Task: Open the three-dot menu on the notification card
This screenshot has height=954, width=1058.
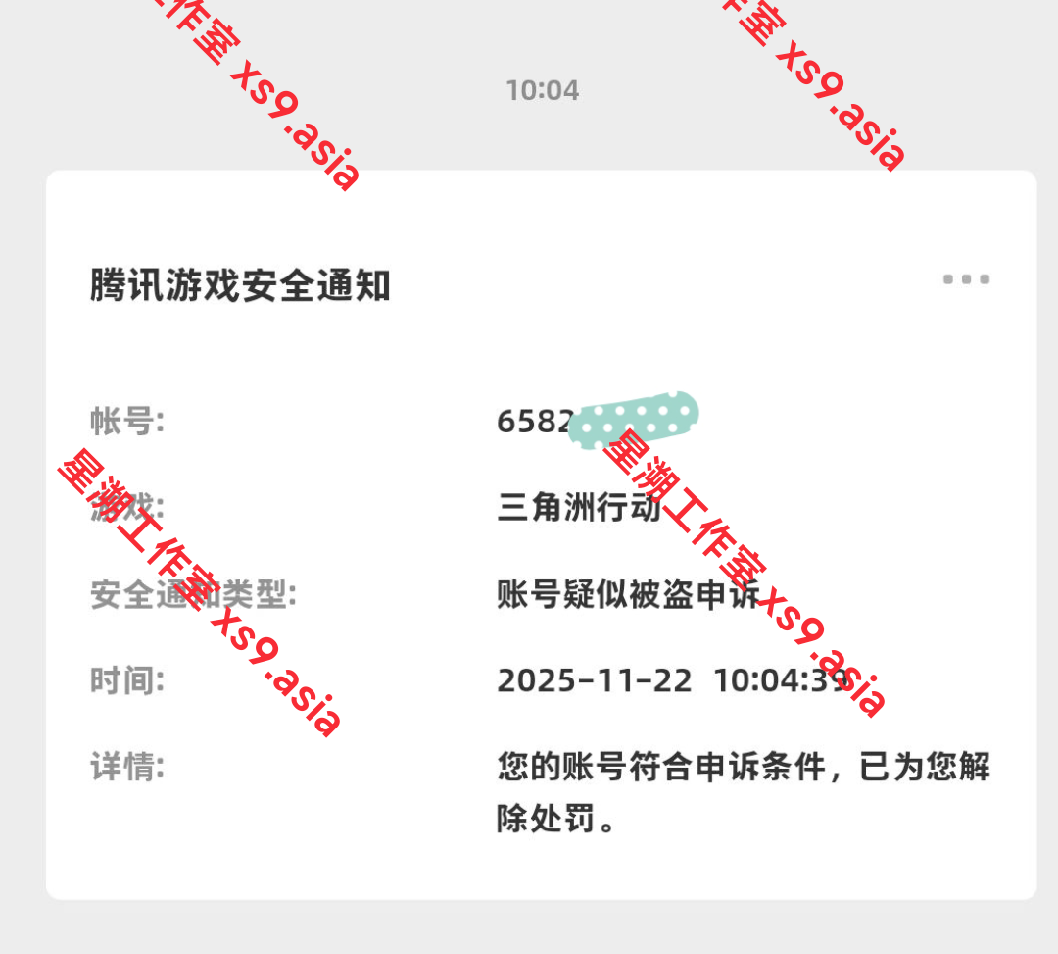Action: [x=965, y=280]
